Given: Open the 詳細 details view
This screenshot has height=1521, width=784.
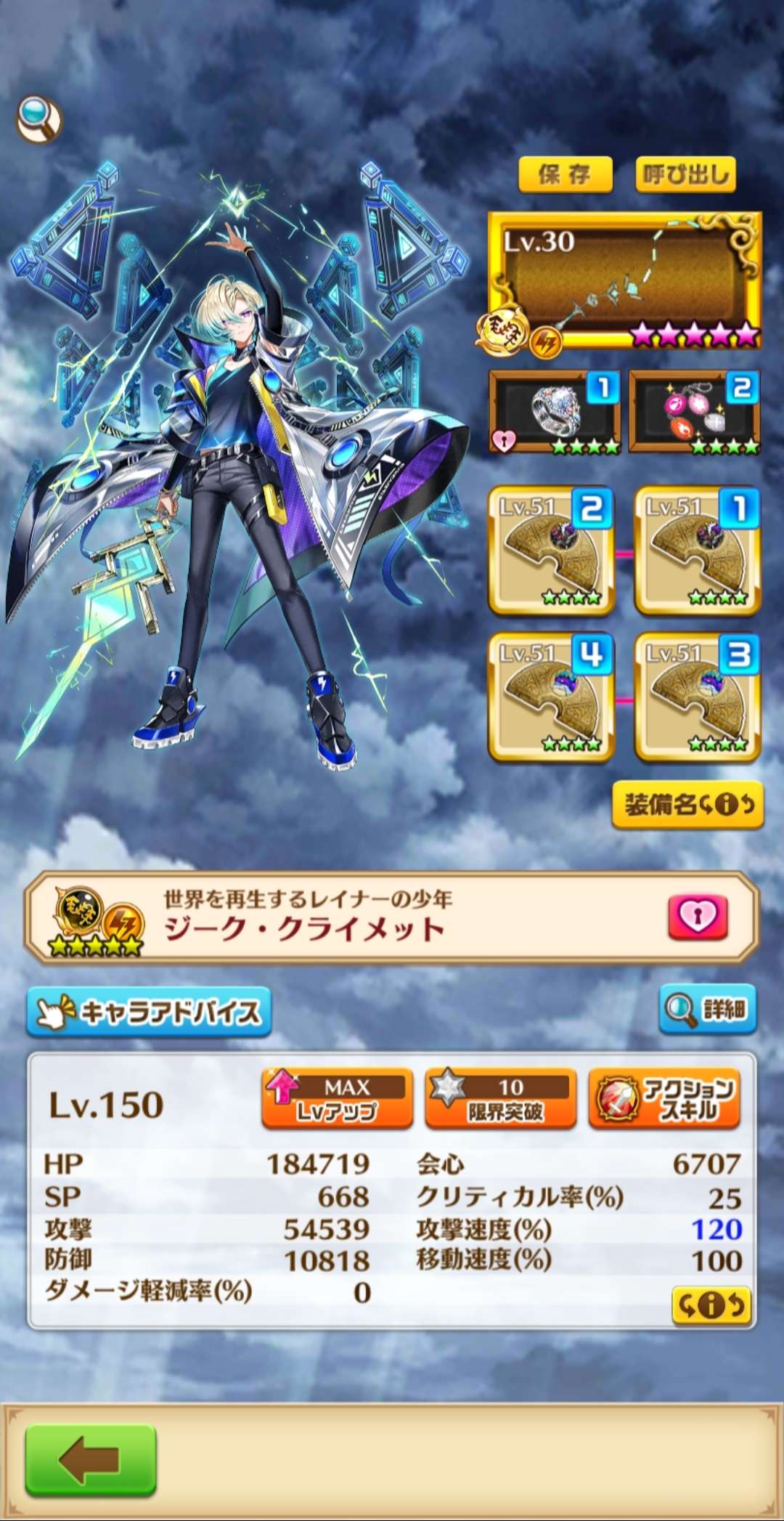Looking at the screenshot, I should click(708, 1009).
